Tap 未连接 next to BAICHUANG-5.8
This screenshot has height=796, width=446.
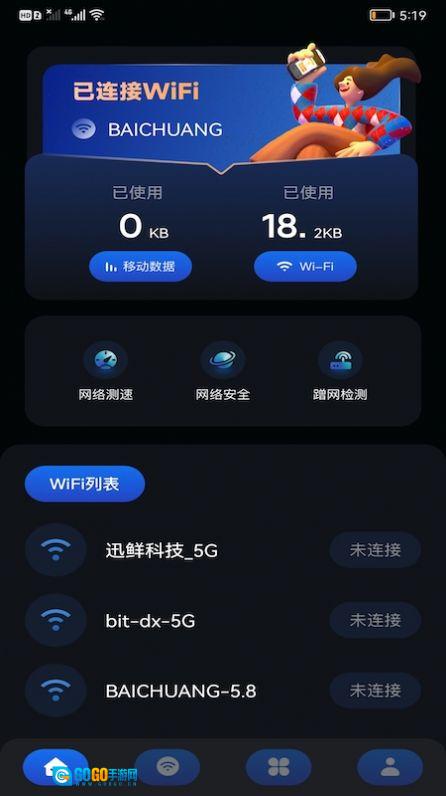tap(375, 690)
